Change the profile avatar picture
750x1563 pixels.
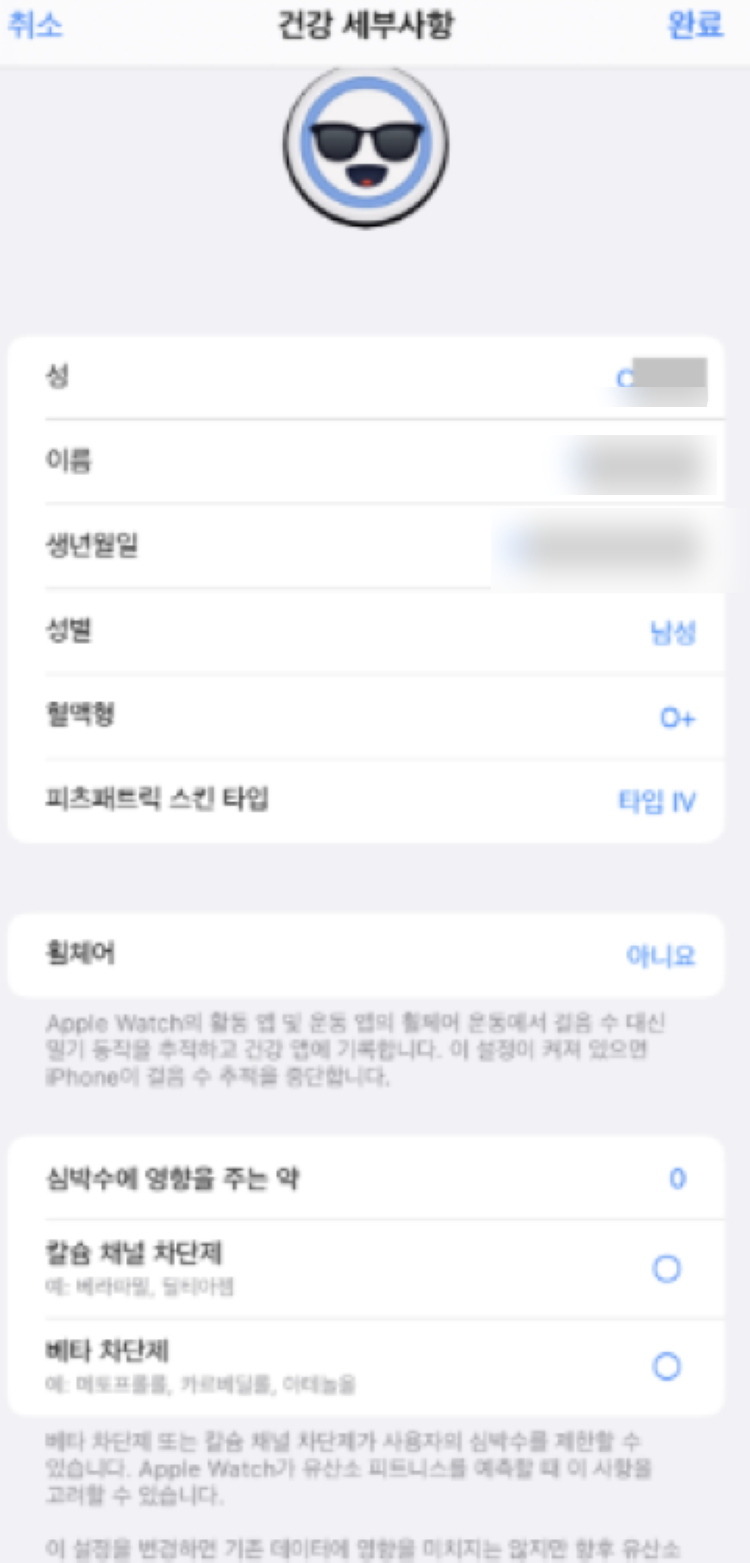tap(366, 146)
